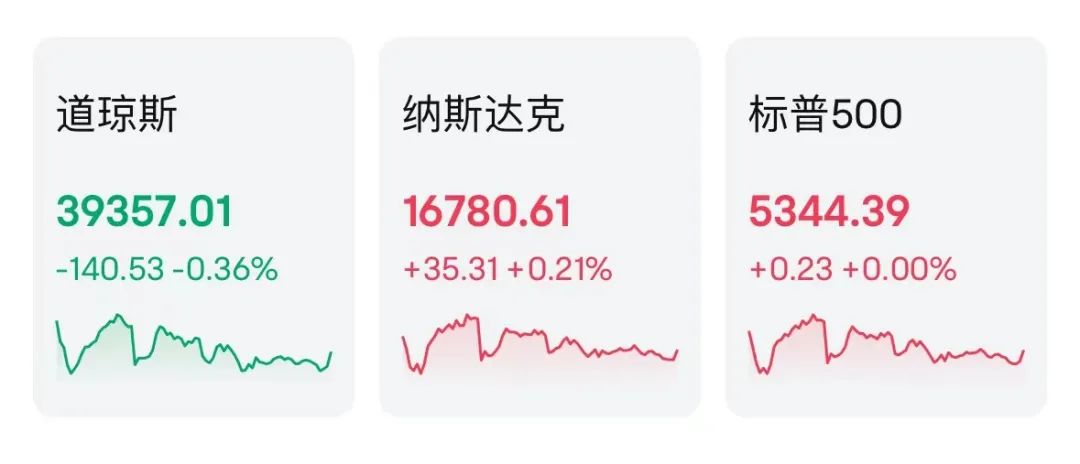Open the 纳斯达克 index card
This screenshot has width=1080, height=464.
tap(539, 227)
